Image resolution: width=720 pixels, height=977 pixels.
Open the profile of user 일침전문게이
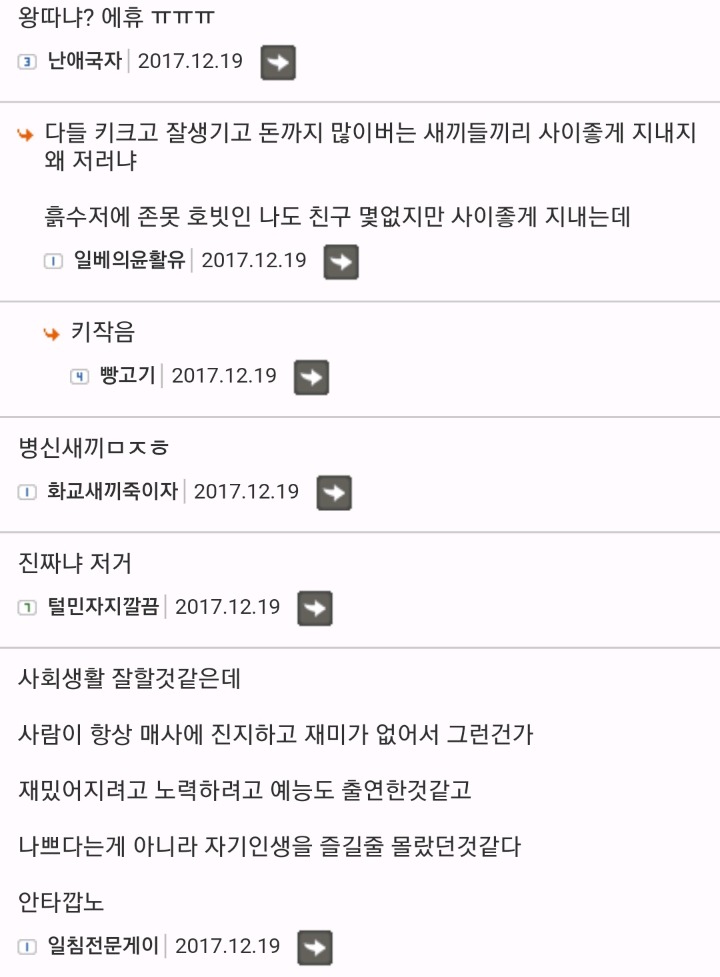[103, 945]
